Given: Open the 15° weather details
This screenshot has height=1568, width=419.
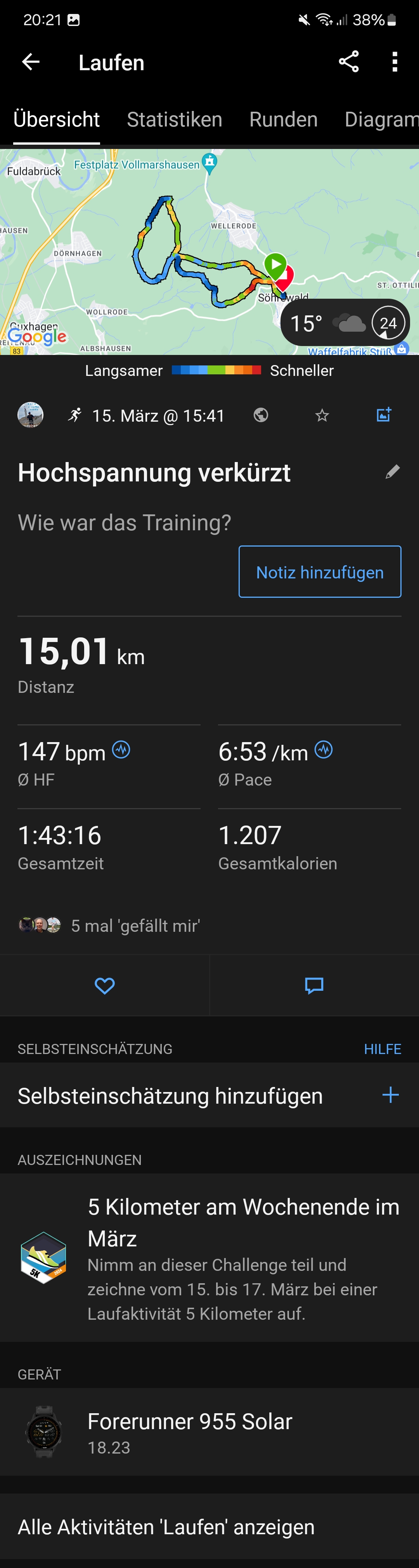Looking at the screenshot, I should click(345, 323).
